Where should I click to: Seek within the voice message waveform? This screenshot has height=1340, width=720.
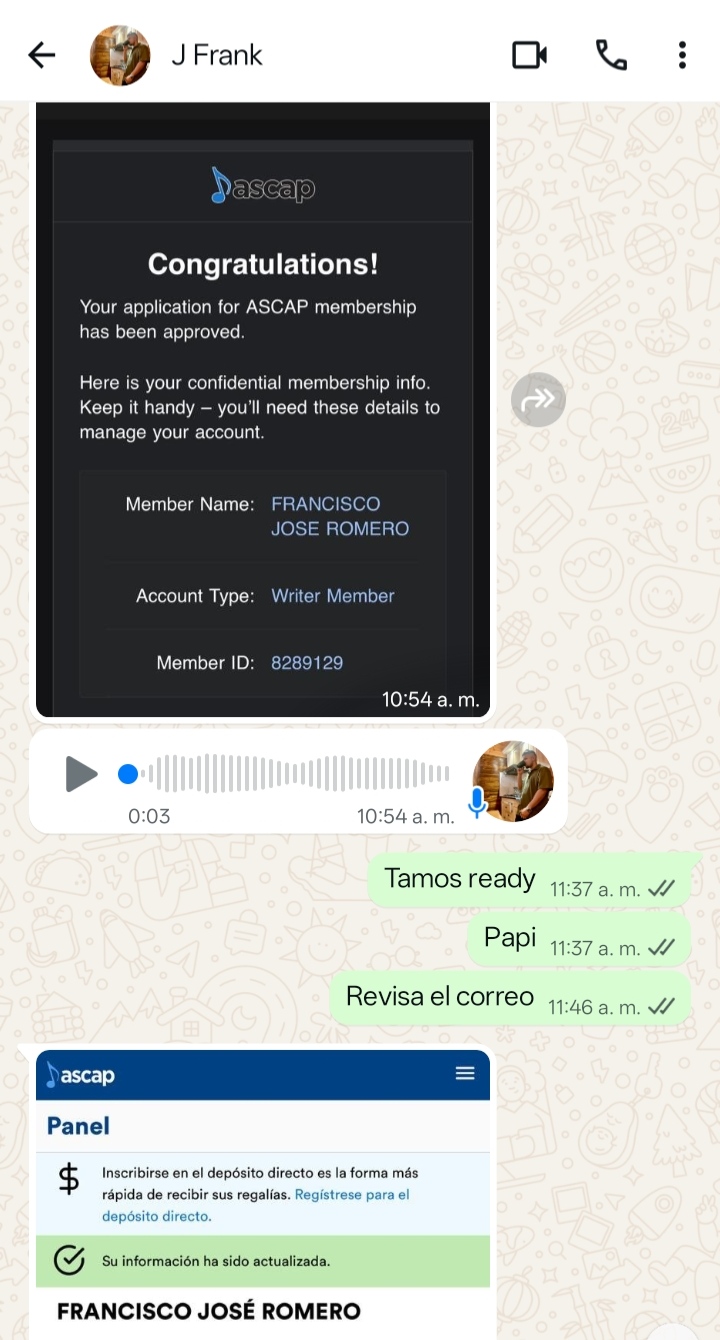[288, 773]
